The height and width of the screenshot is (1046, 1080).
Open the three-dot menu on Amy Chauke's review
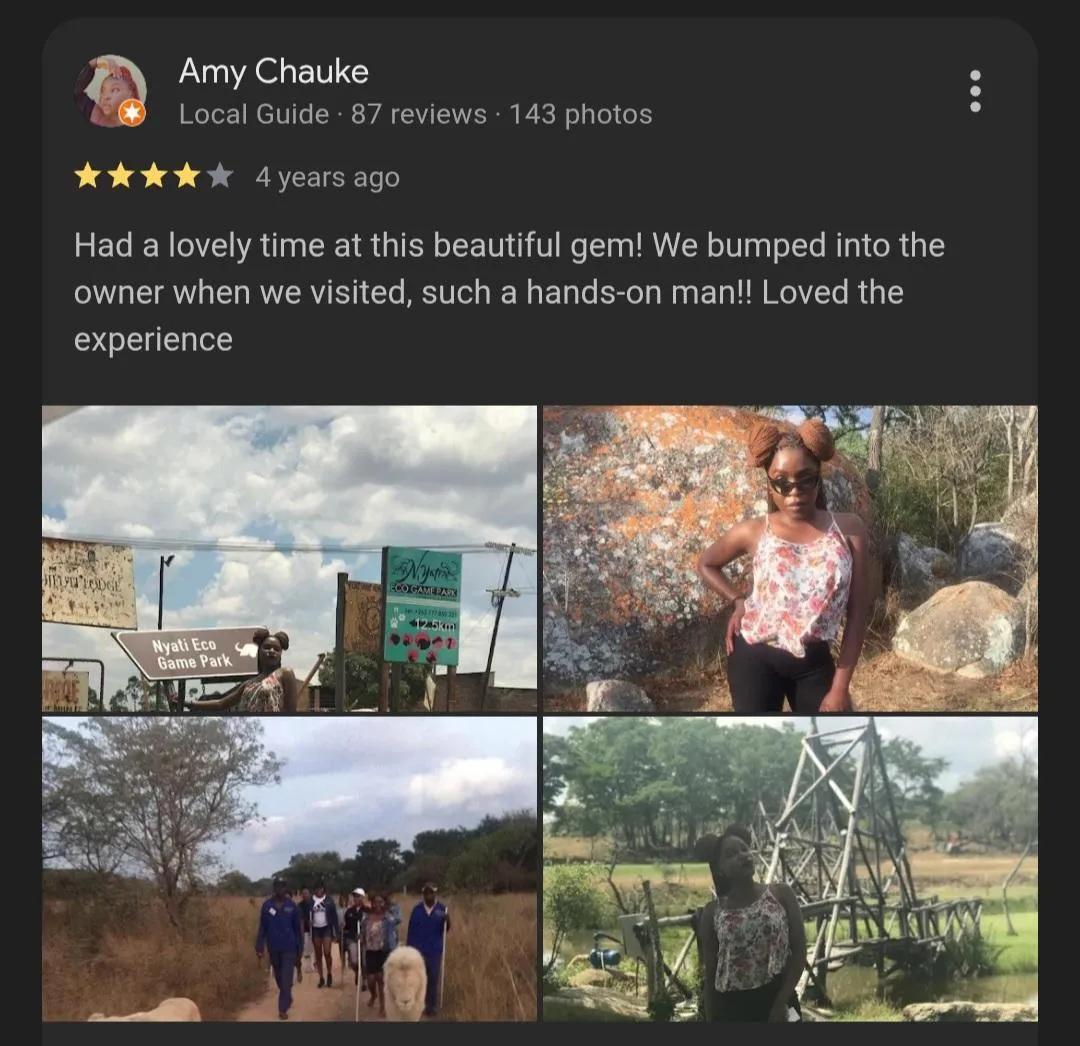tap(975, 92)
